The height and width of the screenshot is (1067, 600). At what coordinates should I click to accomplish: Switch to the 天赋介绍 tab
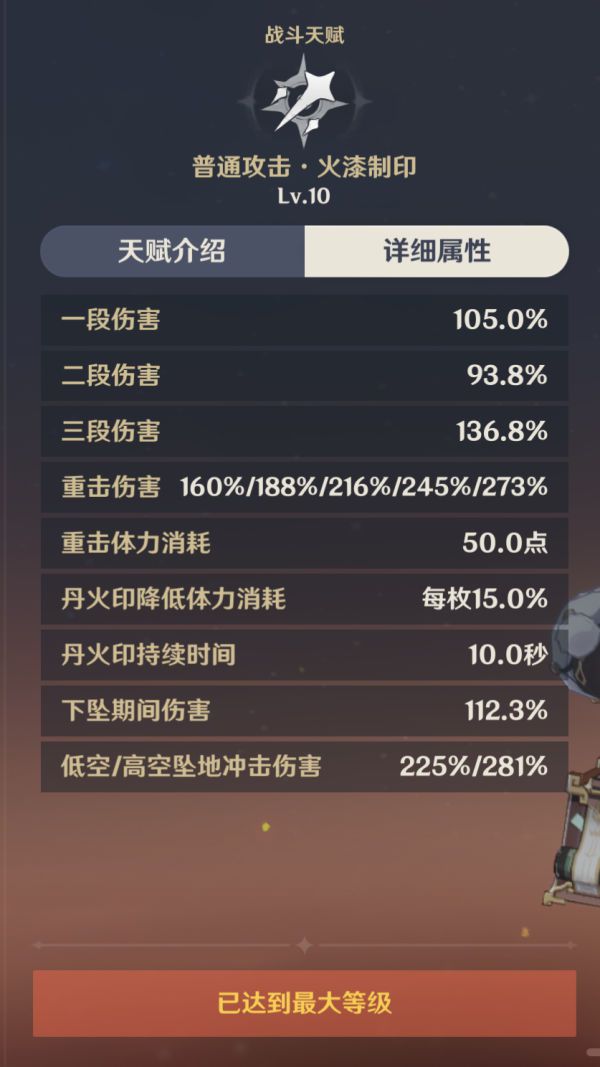(x=172, y=251)
